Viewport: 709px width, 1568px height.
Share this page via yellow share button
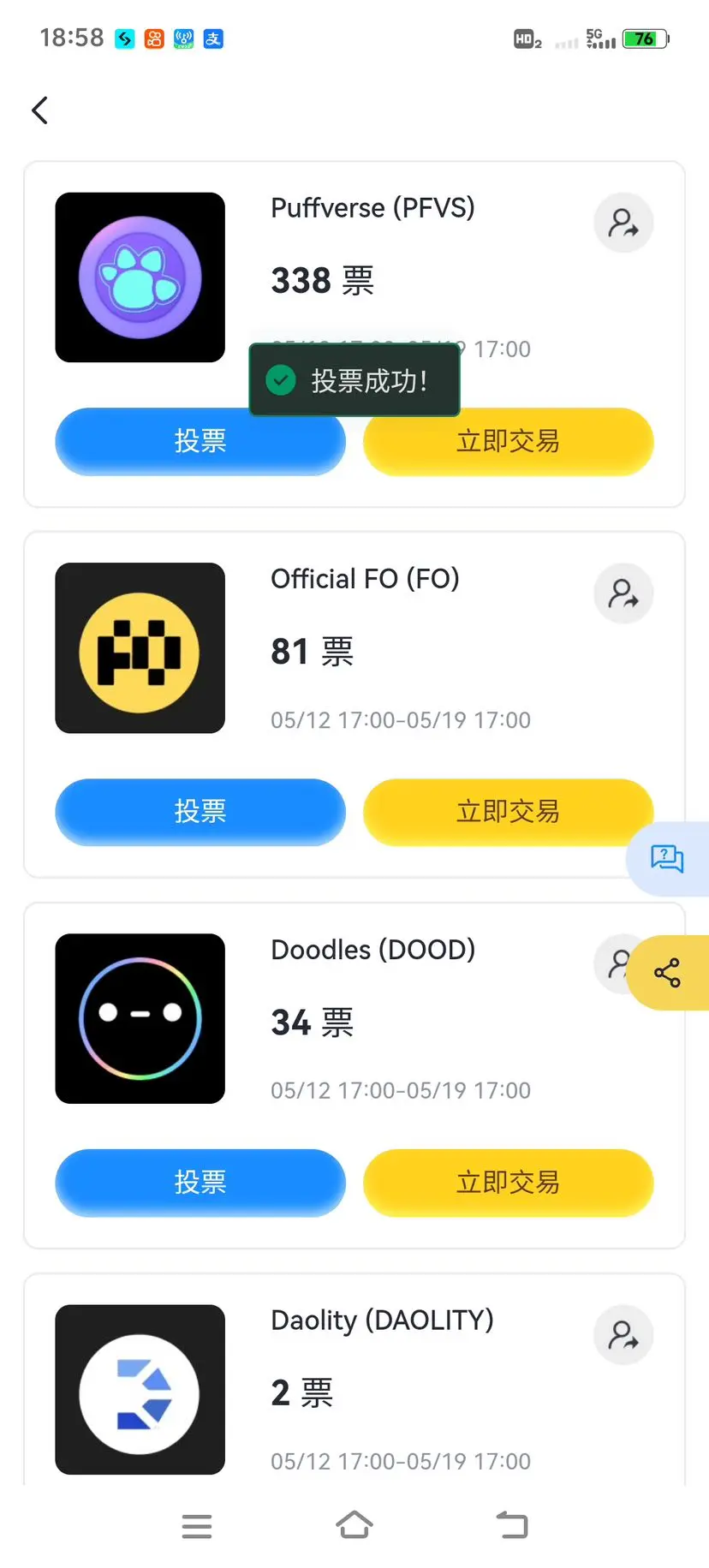(668, 973)
